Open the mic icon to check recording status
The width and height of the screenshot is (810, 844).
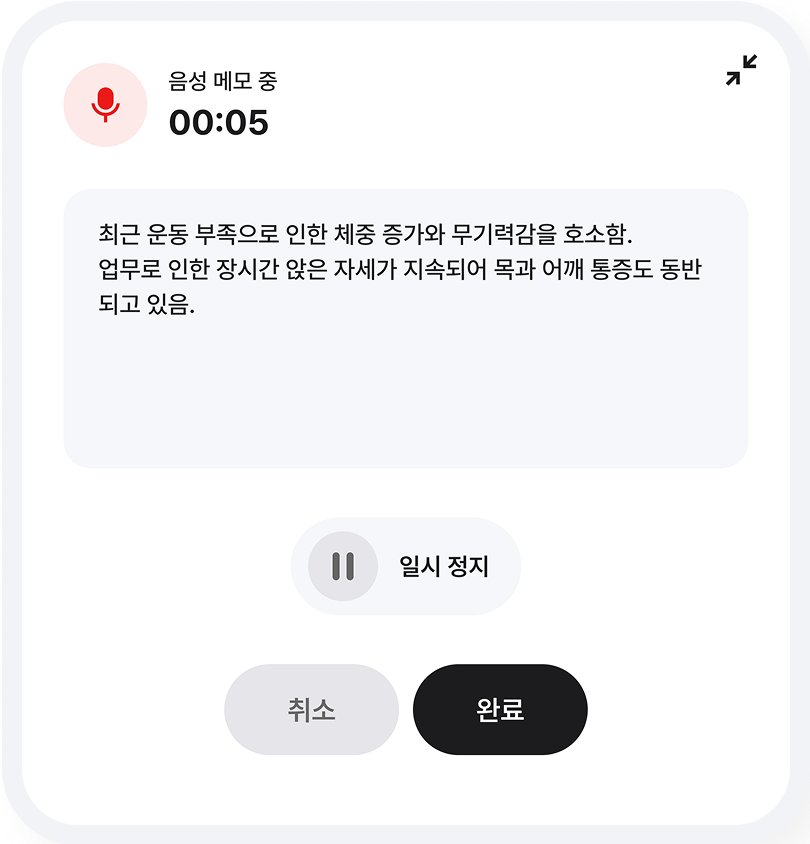[105, 104]
